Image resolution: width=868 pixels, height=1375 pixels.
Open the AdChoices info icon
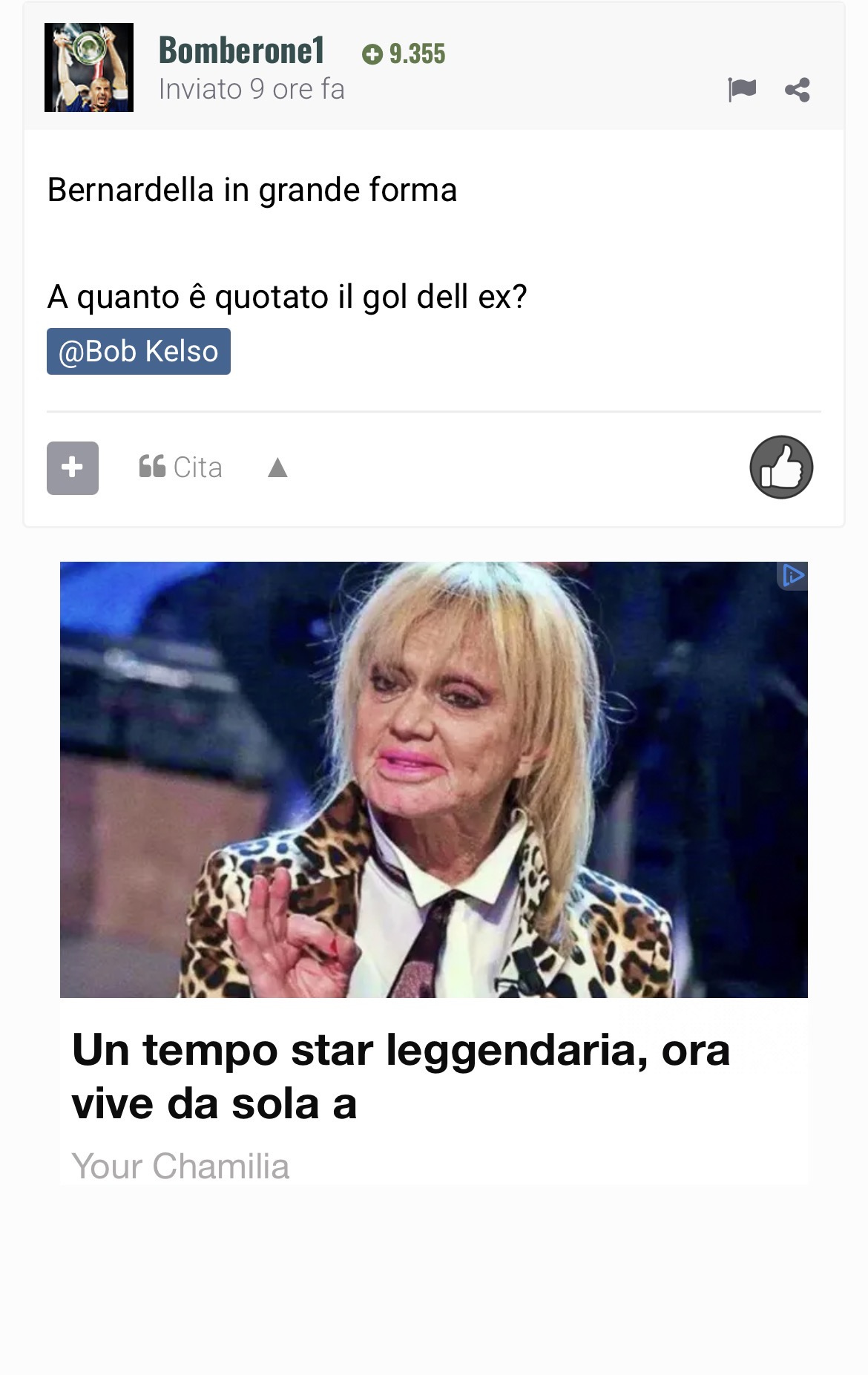point(792,576)
